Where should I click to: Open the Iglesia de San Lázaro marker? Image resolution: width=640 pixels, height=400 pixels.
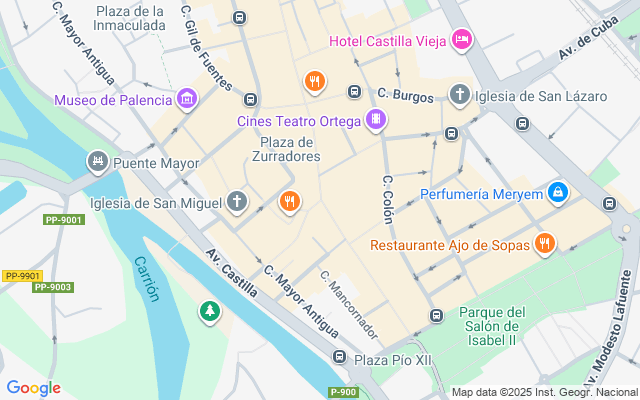point(459,95)
